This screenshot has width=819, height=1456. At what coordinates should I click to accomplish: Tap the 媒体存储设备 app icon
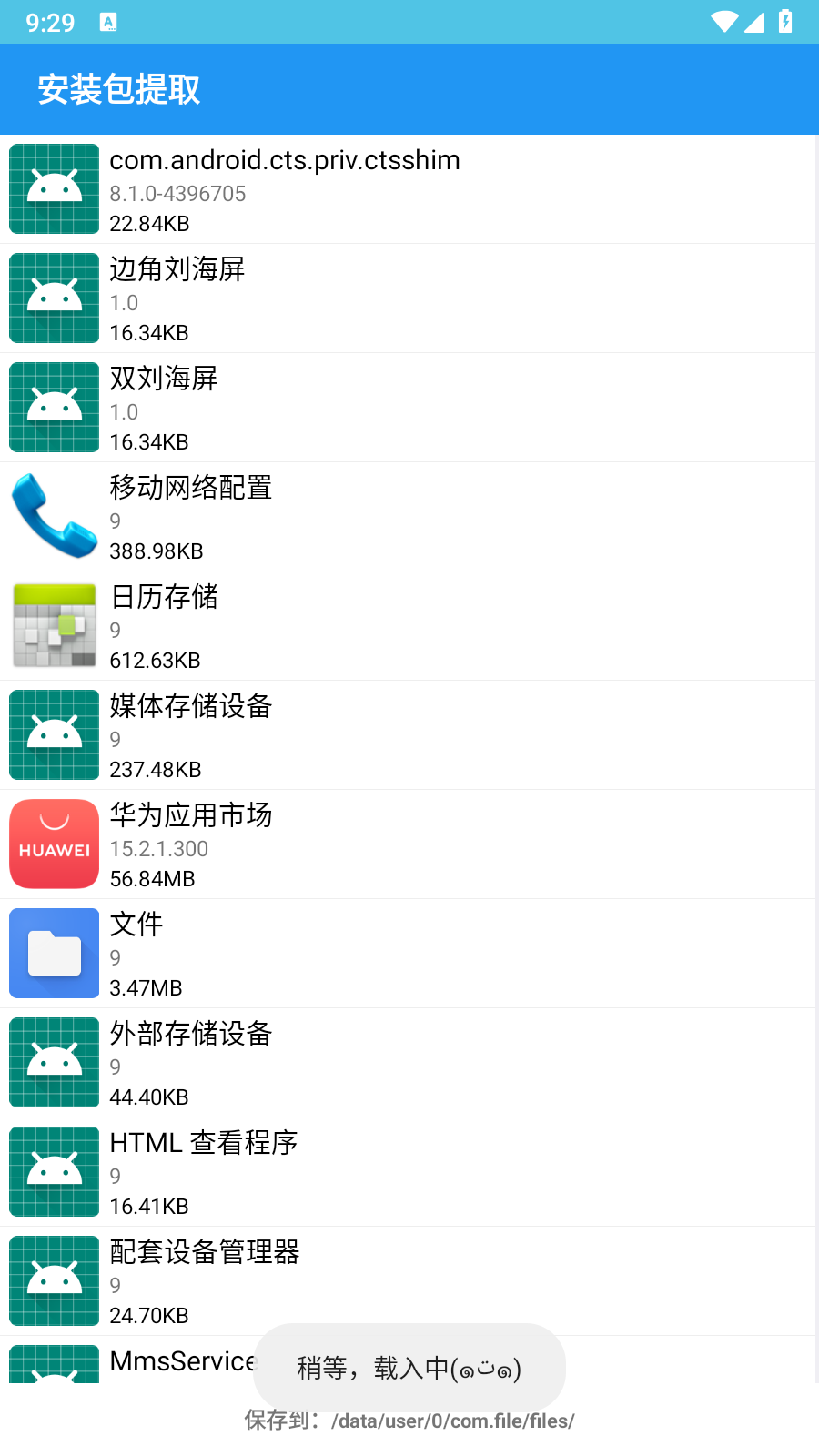pyautogui.click(x=54, y=734)
